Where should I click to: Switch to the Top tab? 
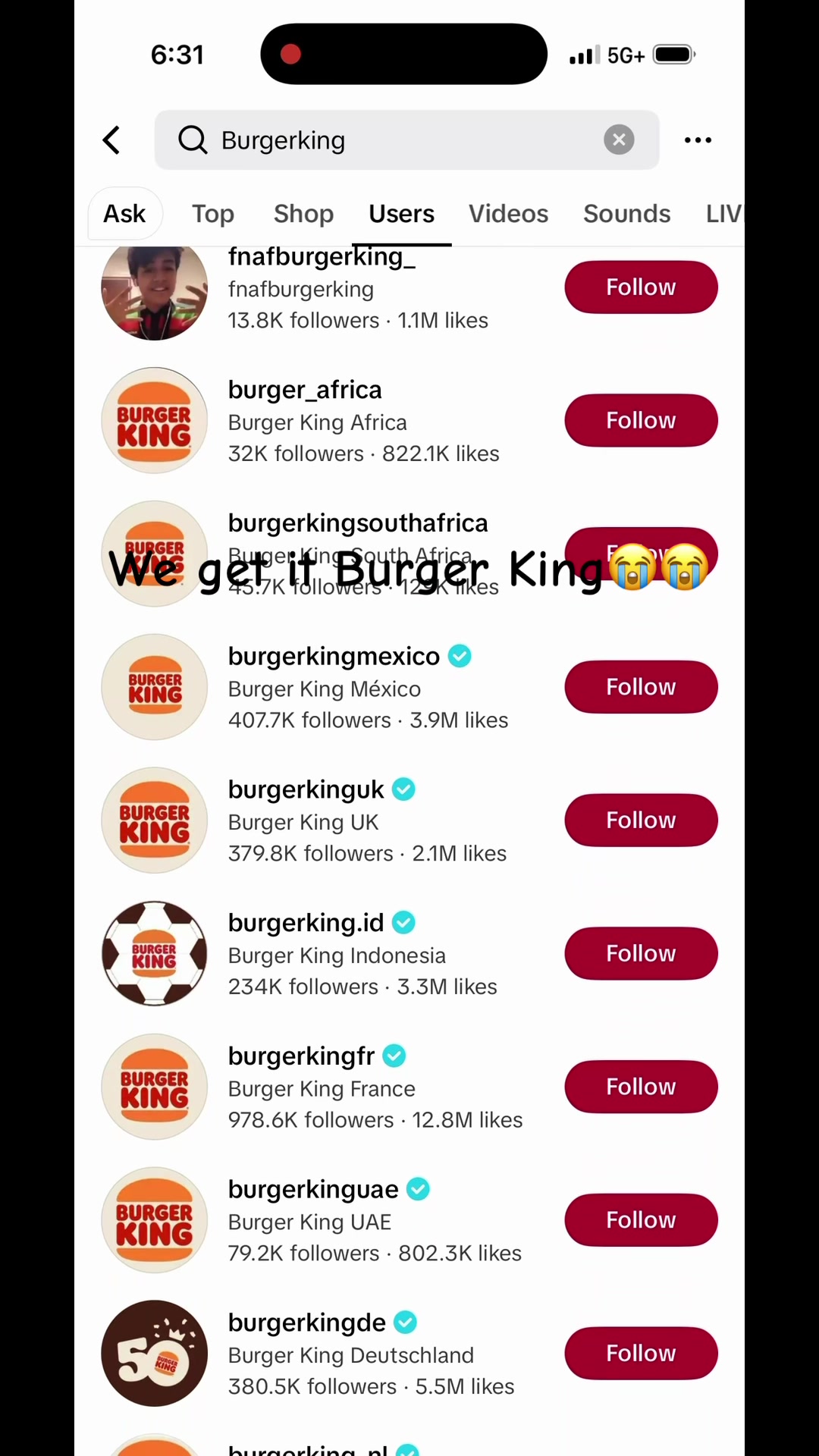tap(213, 214)
